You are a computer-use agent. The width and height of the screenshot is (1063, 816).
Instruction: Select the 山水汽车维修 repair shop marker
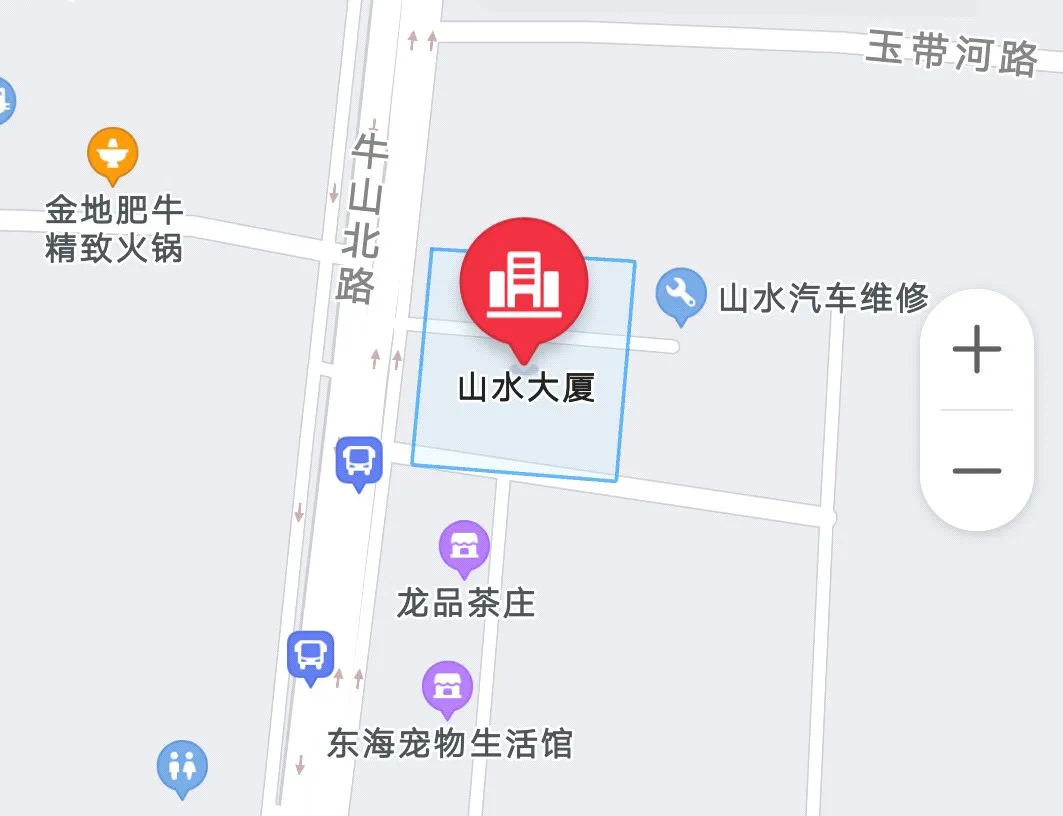(x=680, y=293)
